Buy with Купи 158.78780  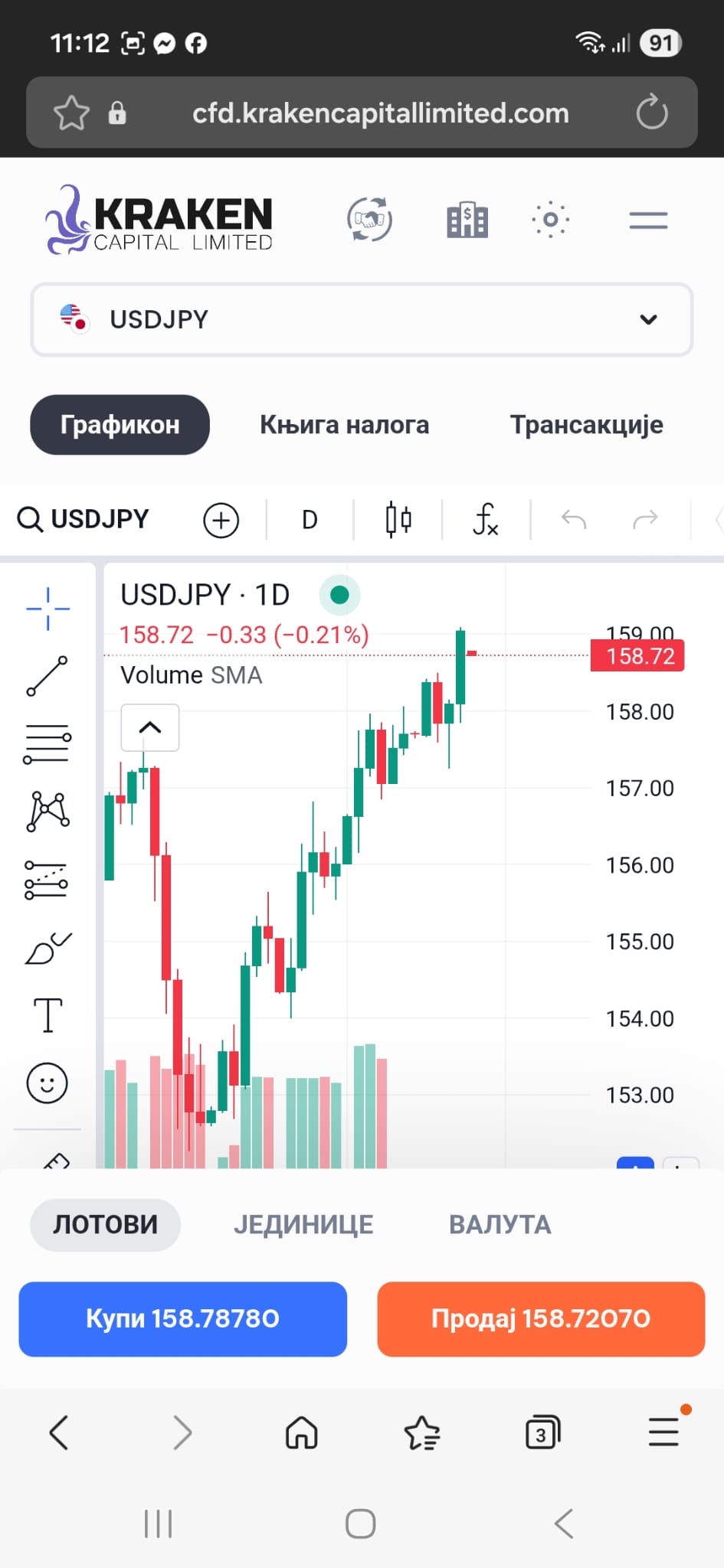(182, 1318)
